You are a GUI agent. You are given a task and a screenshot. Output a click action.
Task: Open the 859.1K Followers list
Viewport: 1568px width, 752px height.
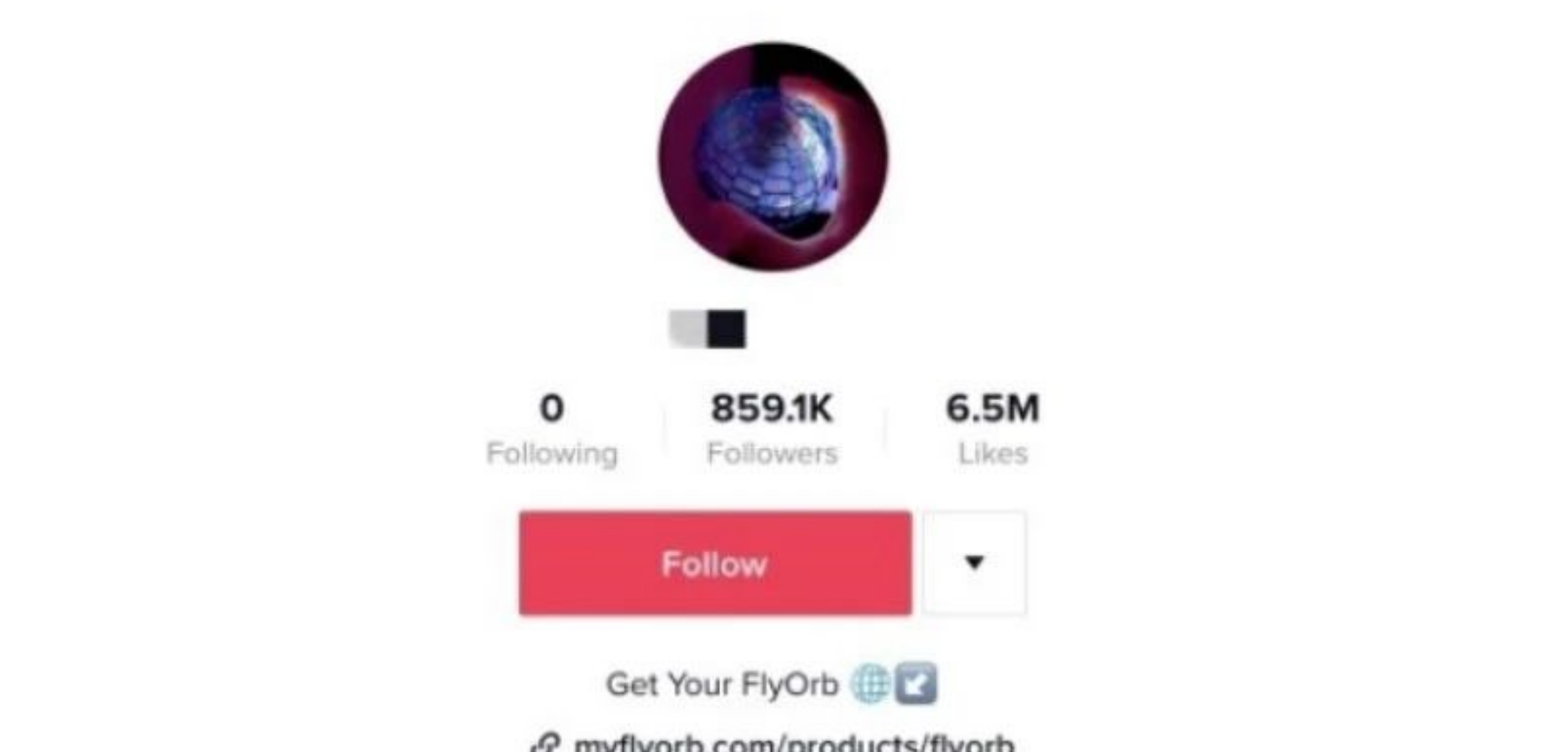click(772, 429)
